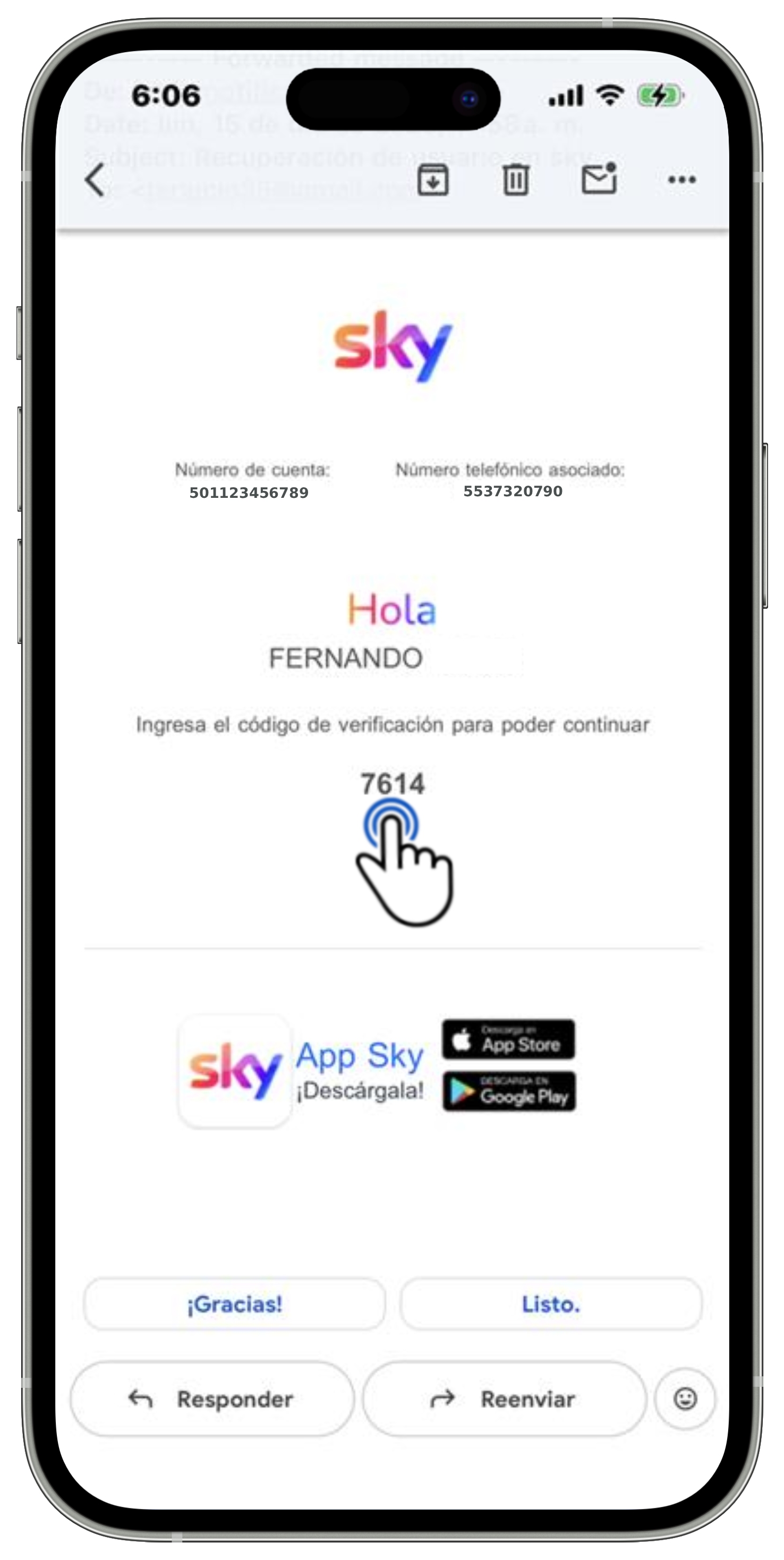The width and height of the screenshot is (784, 1560).
Task: Tap Reenviar to forward the email
Action: [504, 1399]
